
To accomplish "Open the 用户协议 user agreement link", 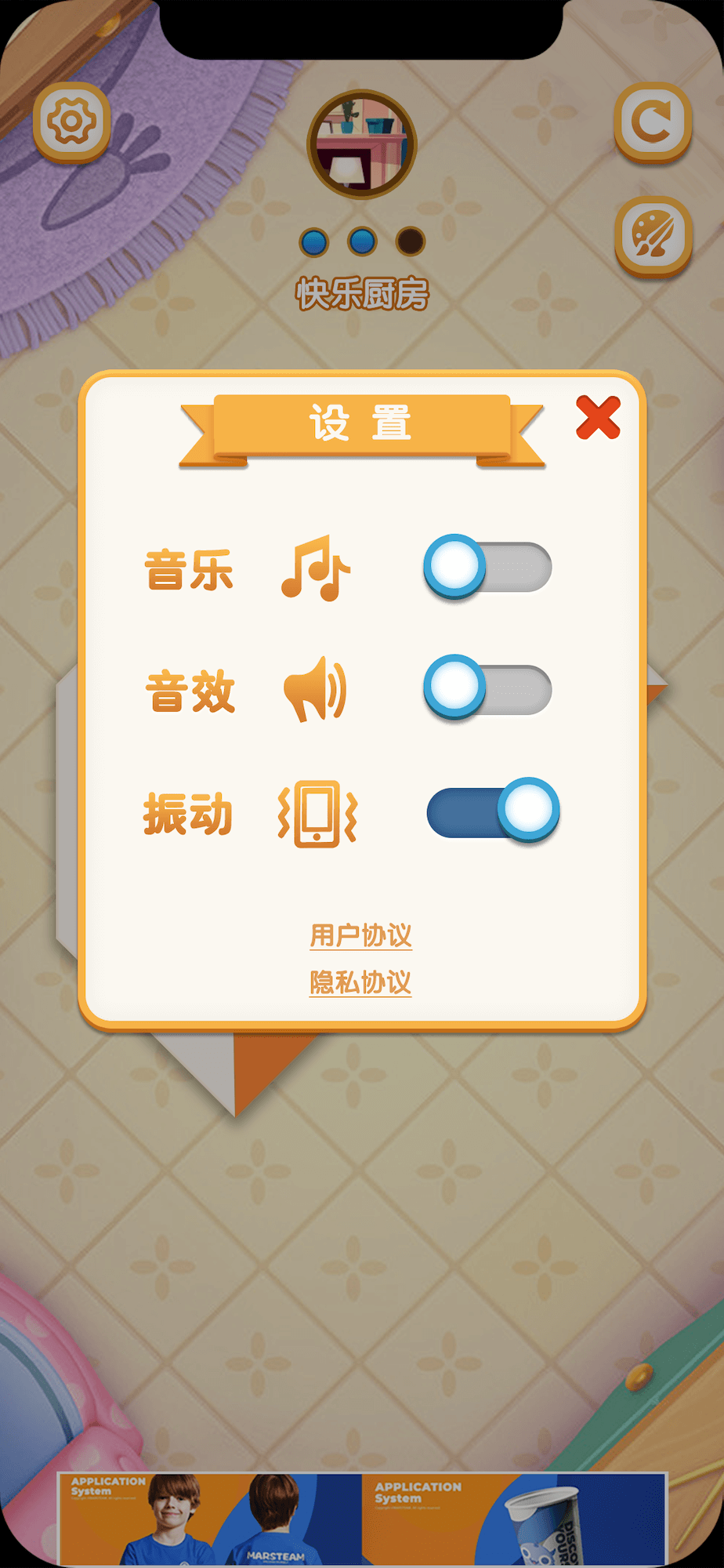I will [360, 935].
